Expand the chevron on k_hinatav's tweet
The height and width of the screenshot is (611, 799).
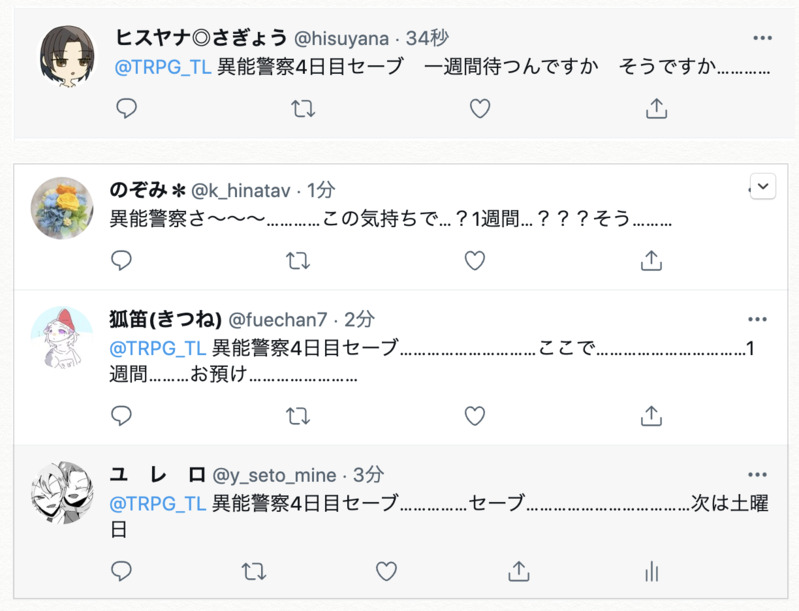[762, 186]
